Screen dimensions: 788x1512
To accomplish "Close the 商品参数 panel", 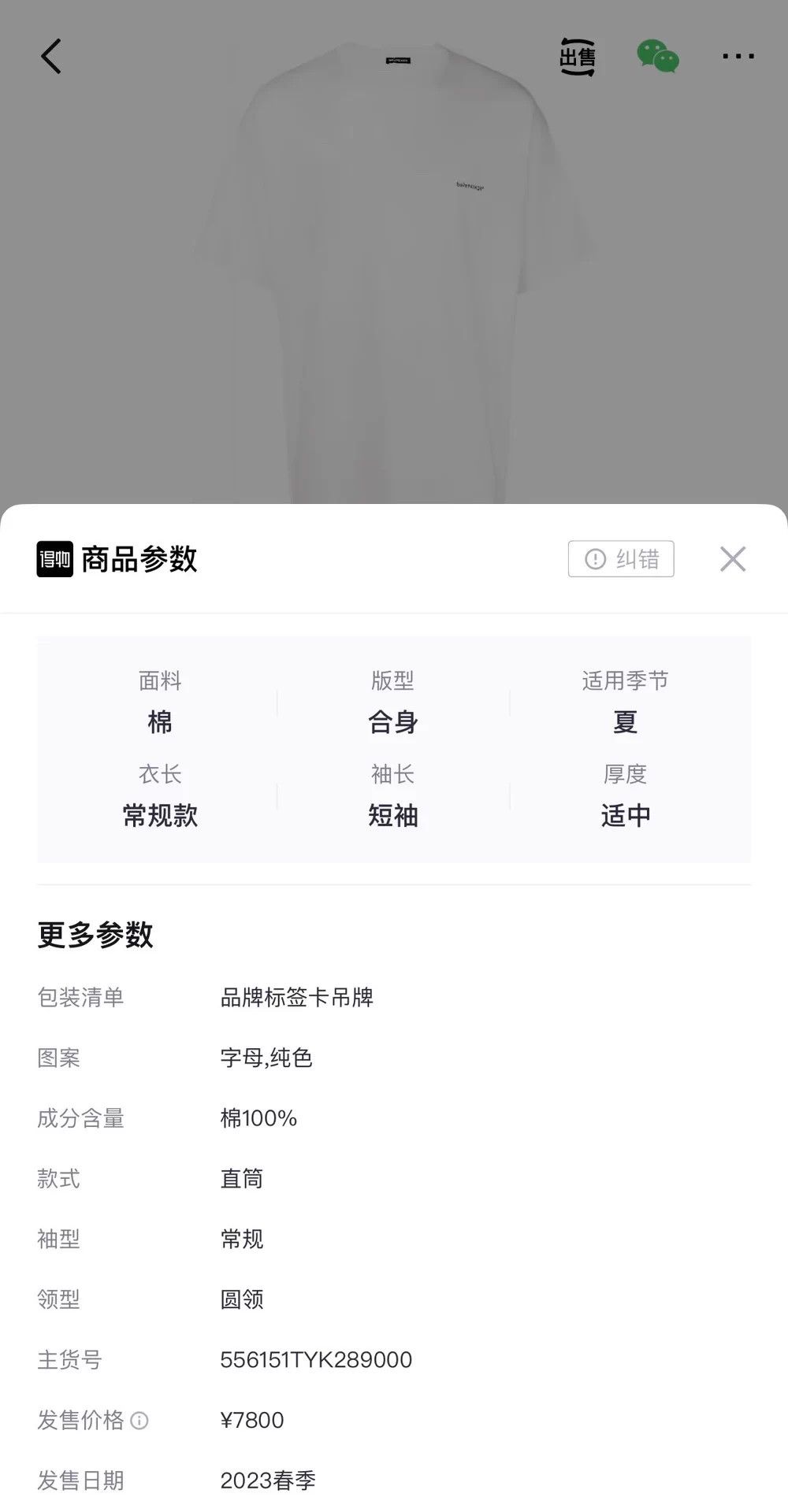I will [x=733, y=559].
